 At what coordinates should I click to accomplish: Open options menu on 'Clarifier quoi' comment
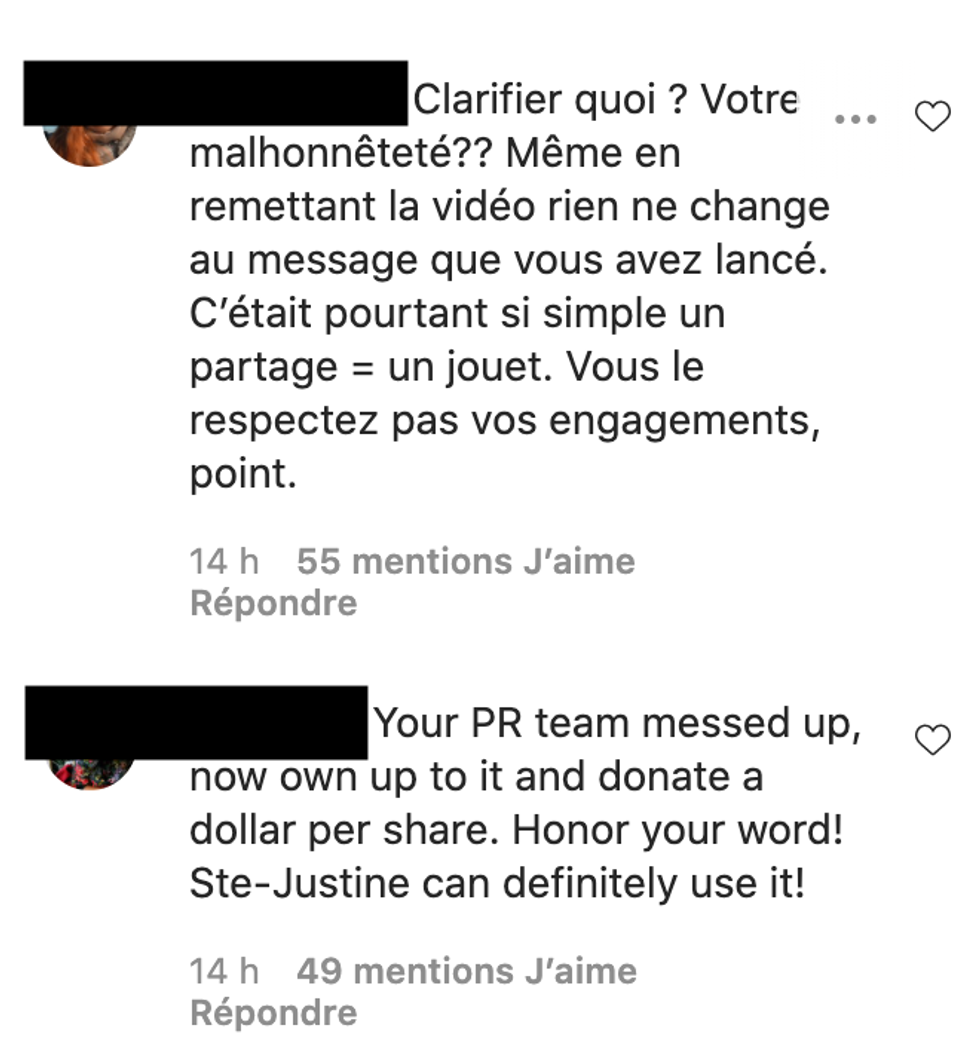(855, 119)
